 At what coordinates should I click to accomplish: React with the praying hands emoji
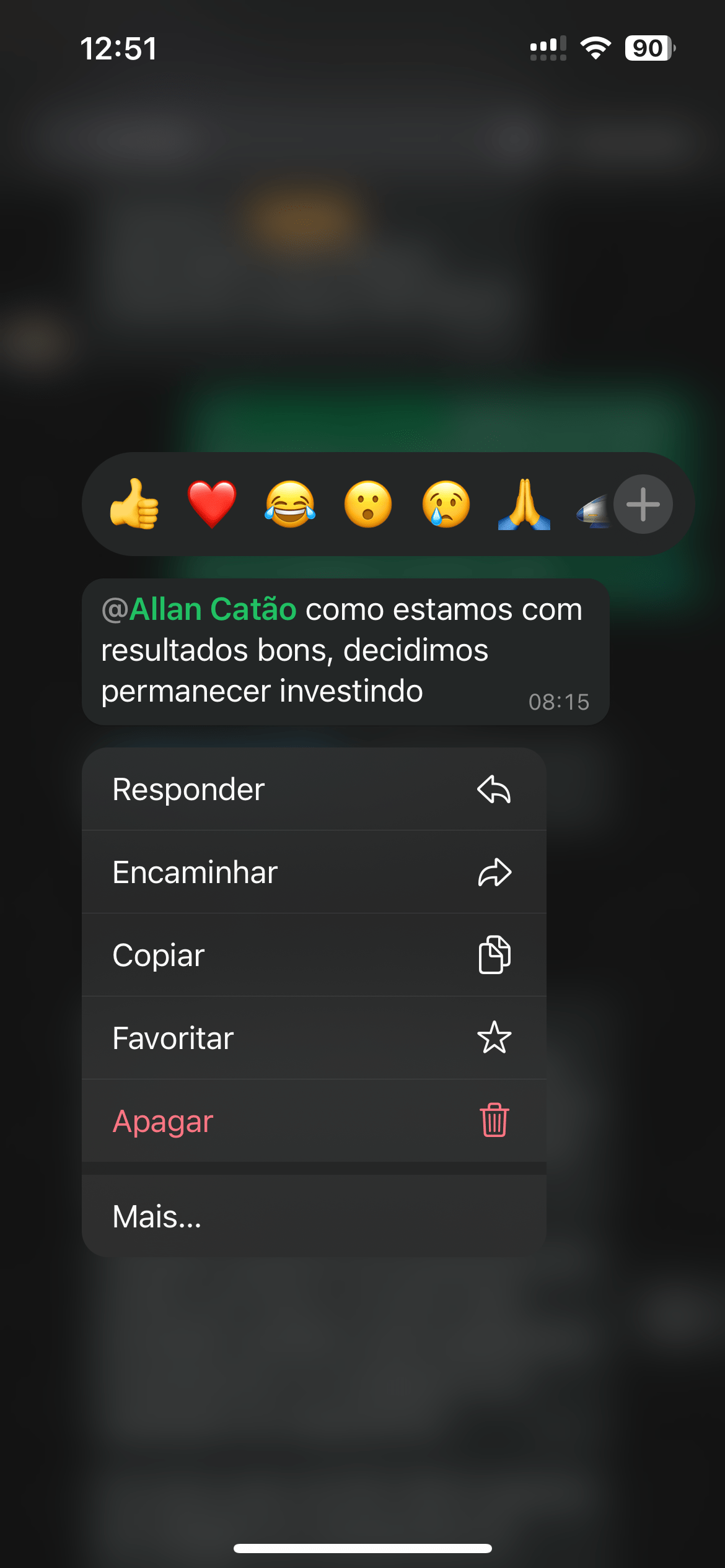click(x=524, y=504)
